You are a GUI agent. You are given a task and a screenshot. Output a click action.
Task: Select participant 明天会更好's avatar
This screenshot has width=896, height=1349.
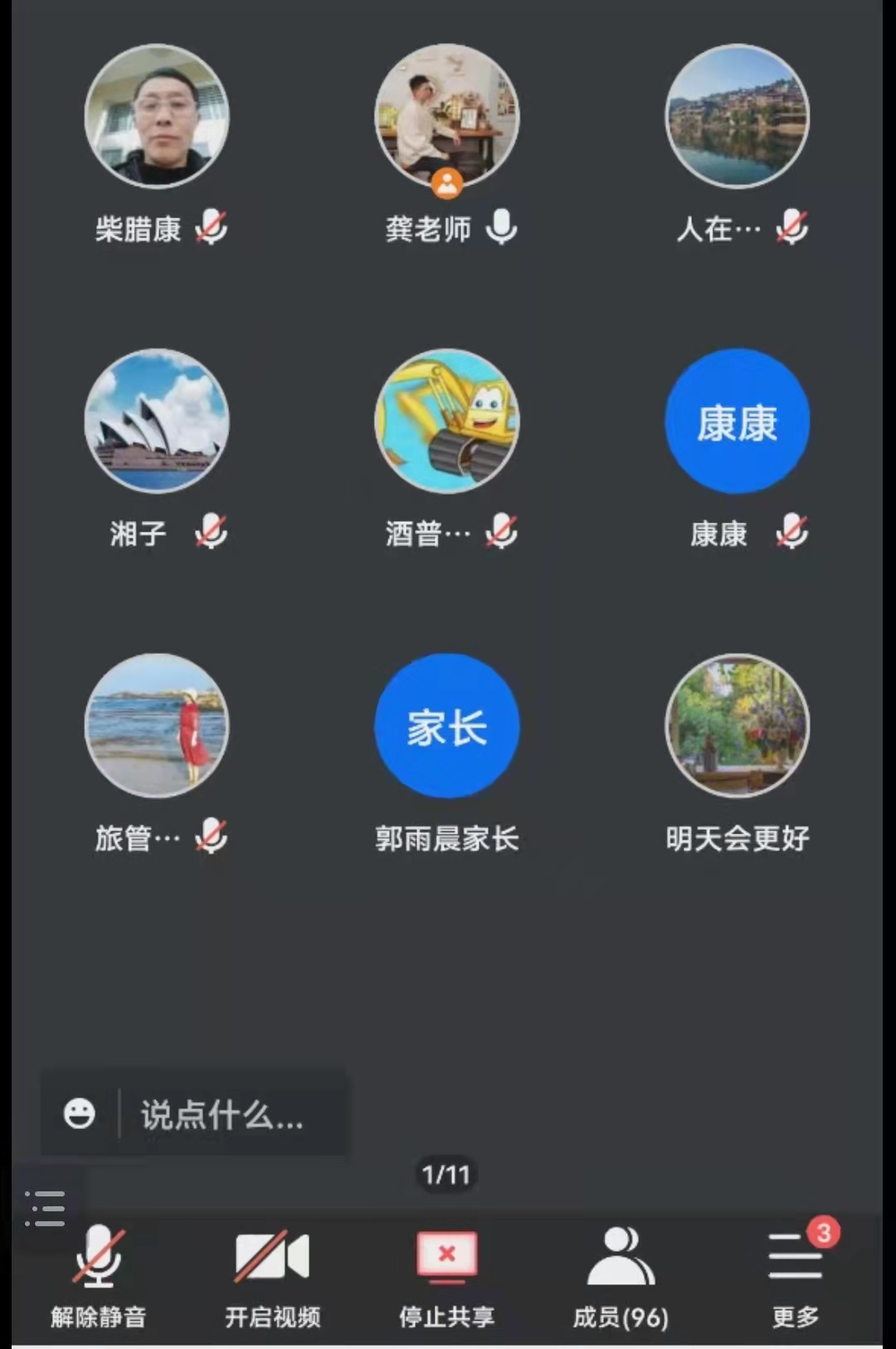coord(737,726)
